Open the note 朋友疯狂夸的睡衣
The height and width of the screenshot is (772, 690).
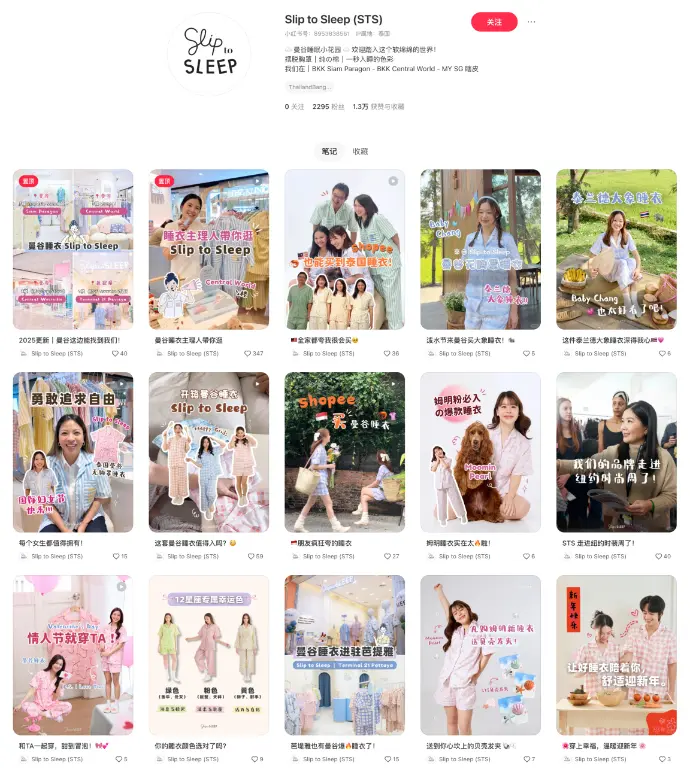(x=345, y=452)
